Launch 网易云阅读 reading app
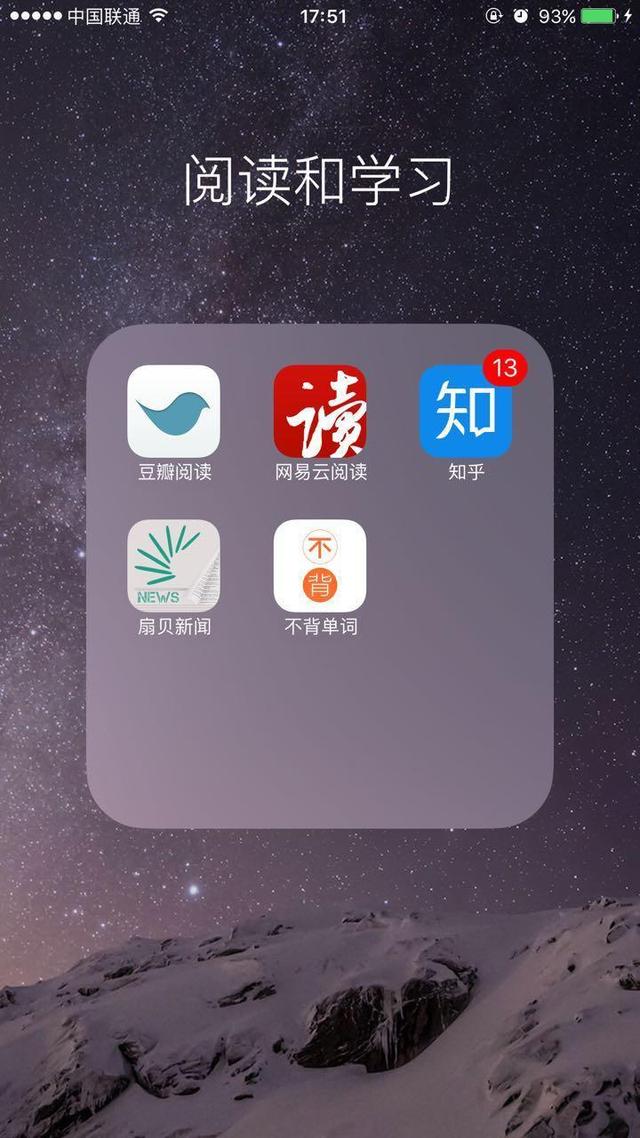640x1138 pixels. (x=320, y=411)
